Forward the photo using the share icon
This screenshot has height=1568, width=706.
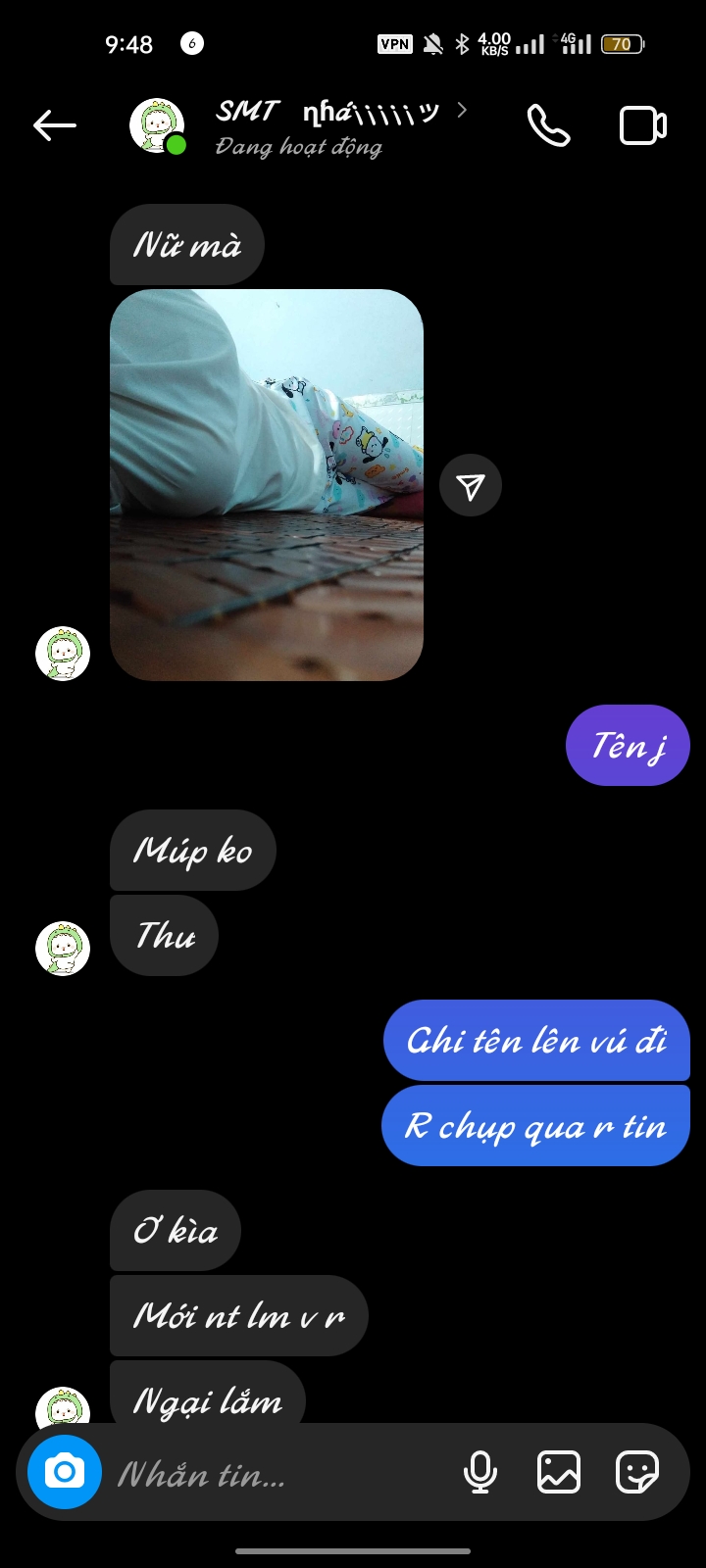tap(471, 485)
